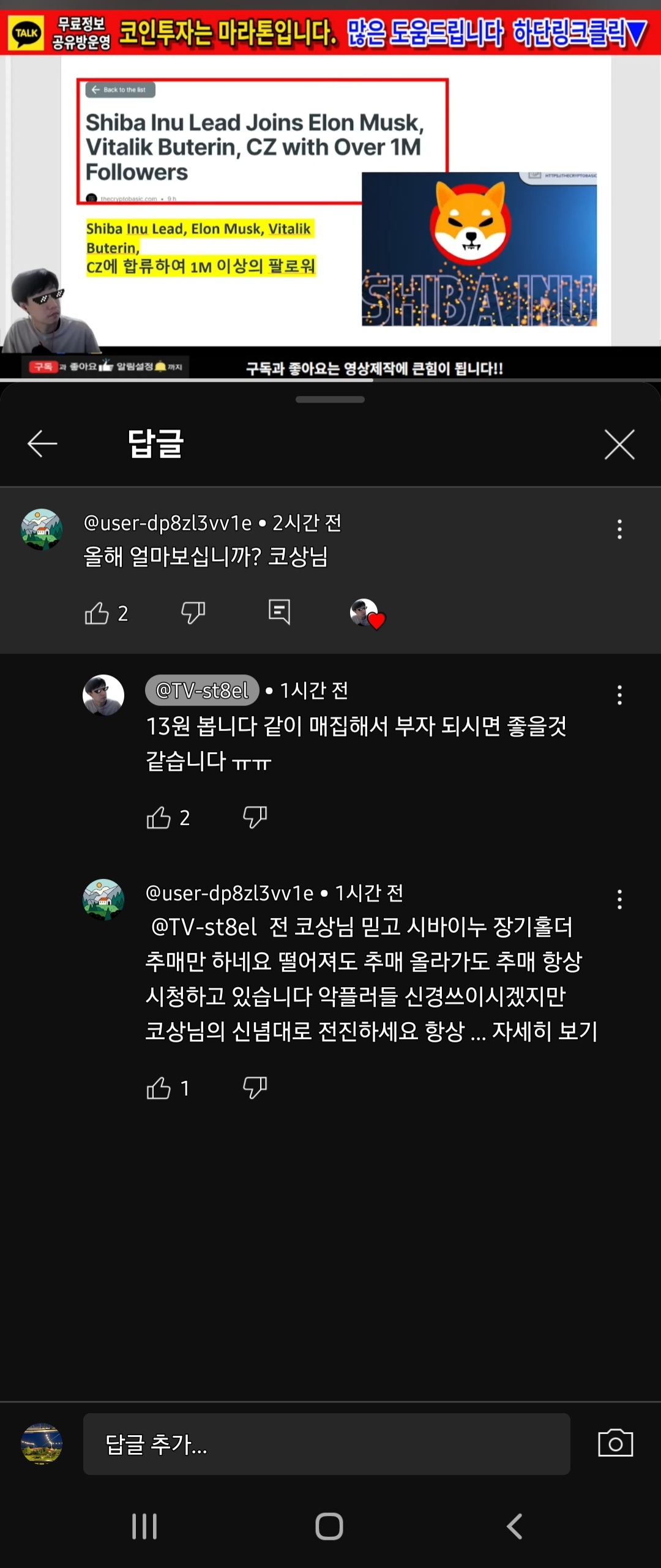Reply to @user-dp8zl3vv1e's comment
Image resolution: width=661 pixels, height=1568 pixels.
click(278, 613)
